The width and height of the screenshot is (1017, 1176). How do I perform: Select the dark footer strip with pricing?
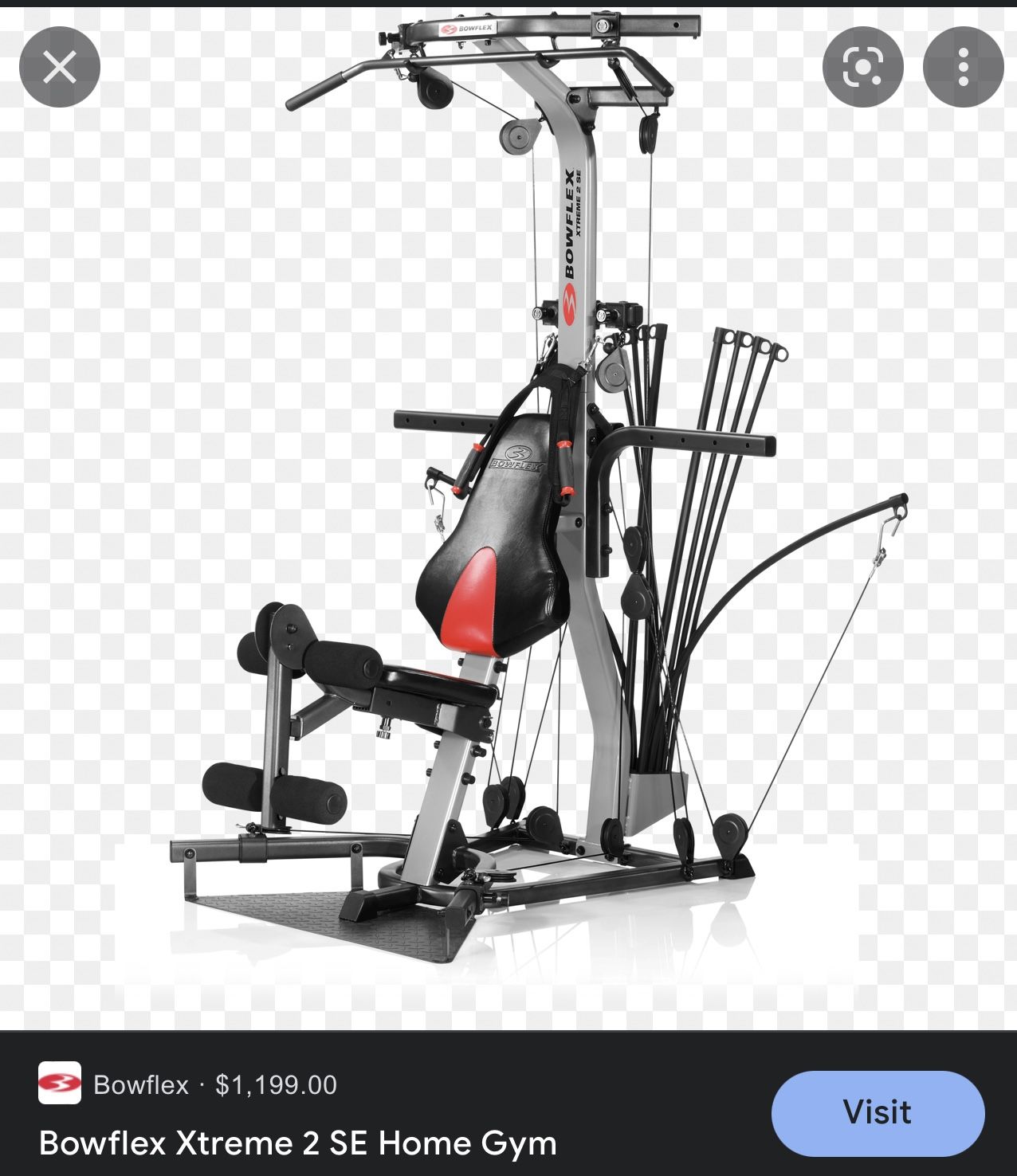[399, 1115]
